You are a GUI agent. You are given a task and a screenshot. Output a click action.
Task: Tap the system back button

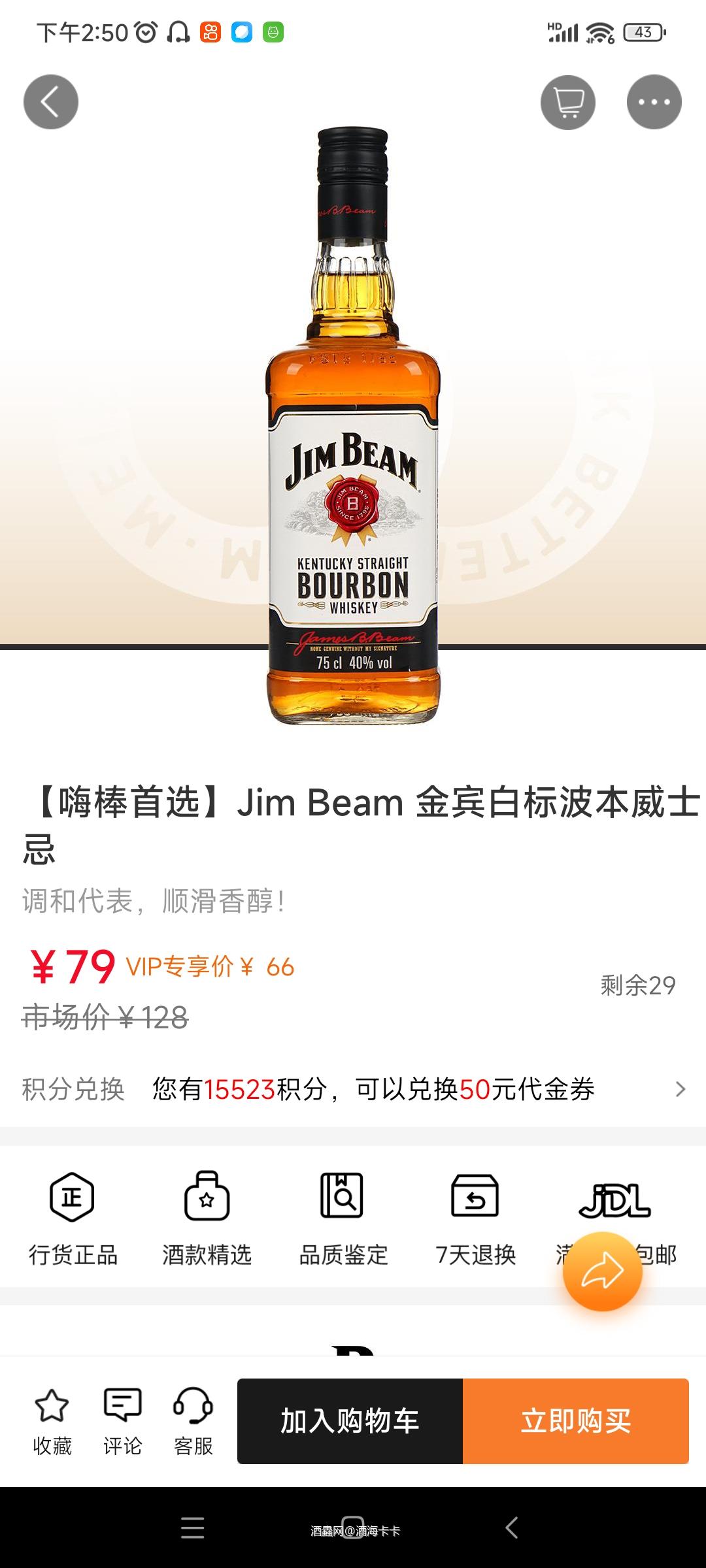[512, 1527]
